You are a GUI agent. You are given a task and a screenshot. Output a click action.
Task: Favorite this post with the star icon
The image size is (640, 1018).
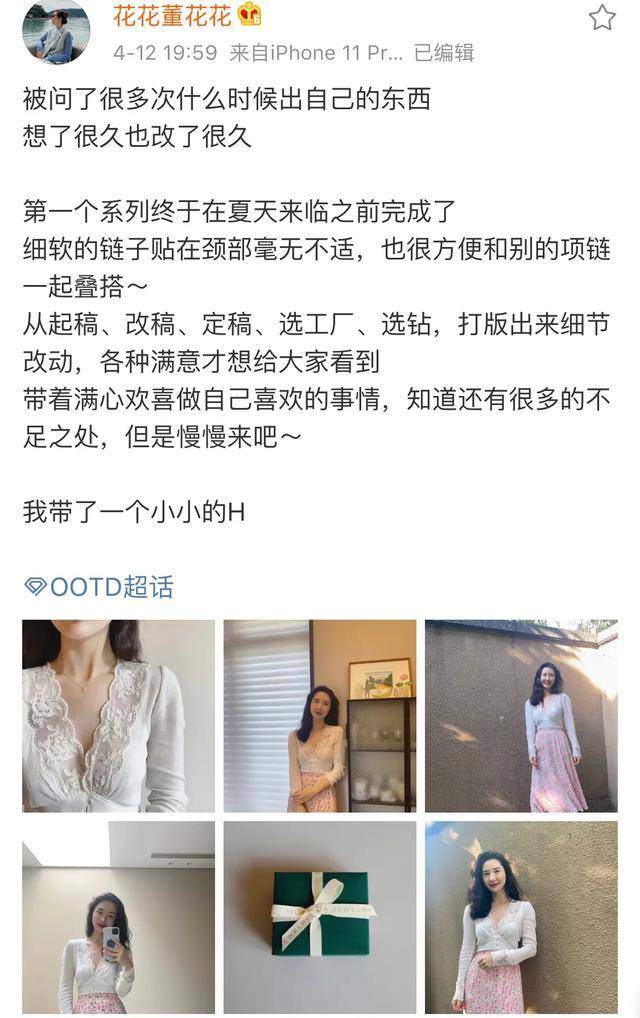pyautogui.click(x=602, y=17)
